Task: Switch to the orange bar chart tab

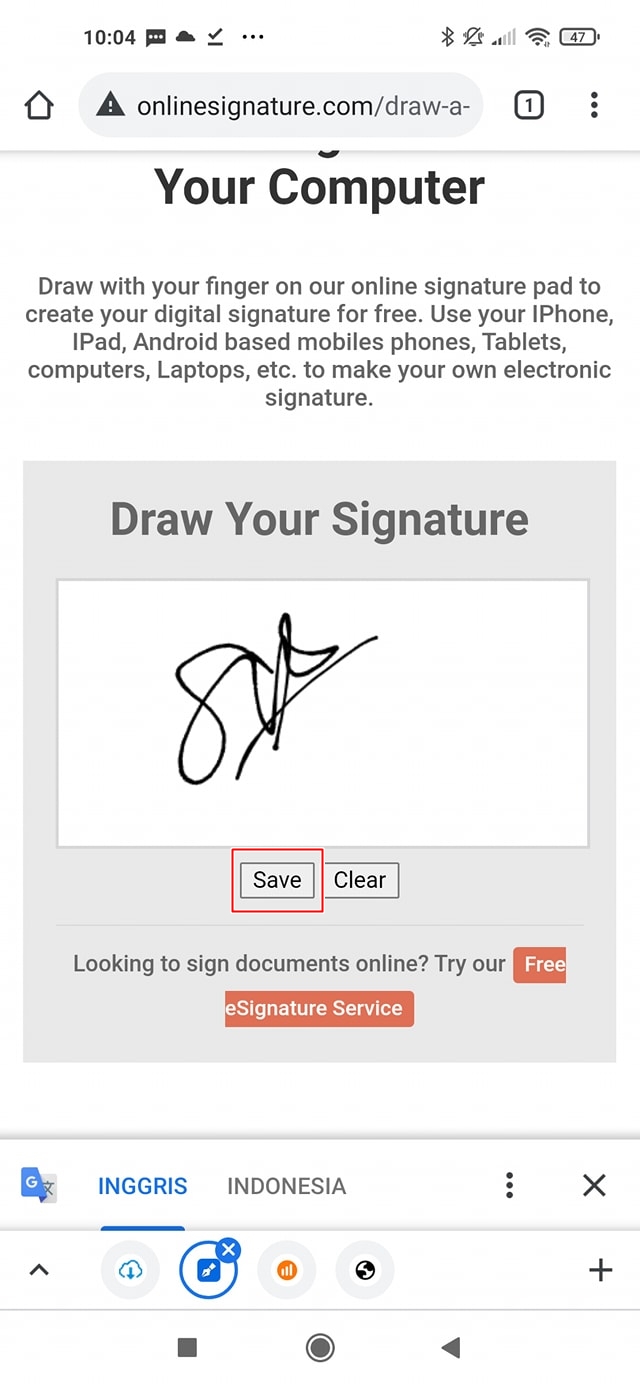Action: (287, 1271)
